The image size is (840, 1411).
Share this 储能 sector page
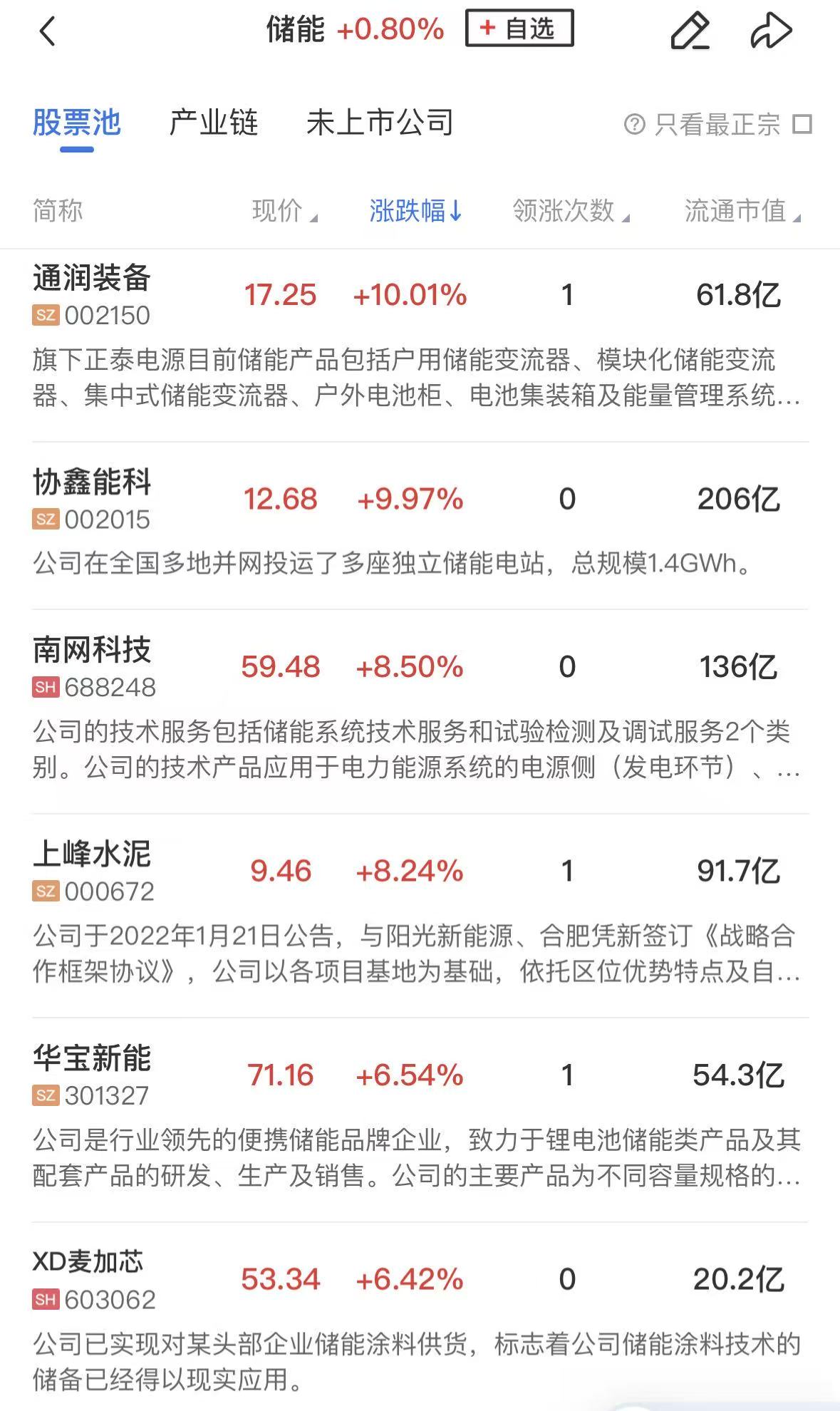(x=771, y=31)
